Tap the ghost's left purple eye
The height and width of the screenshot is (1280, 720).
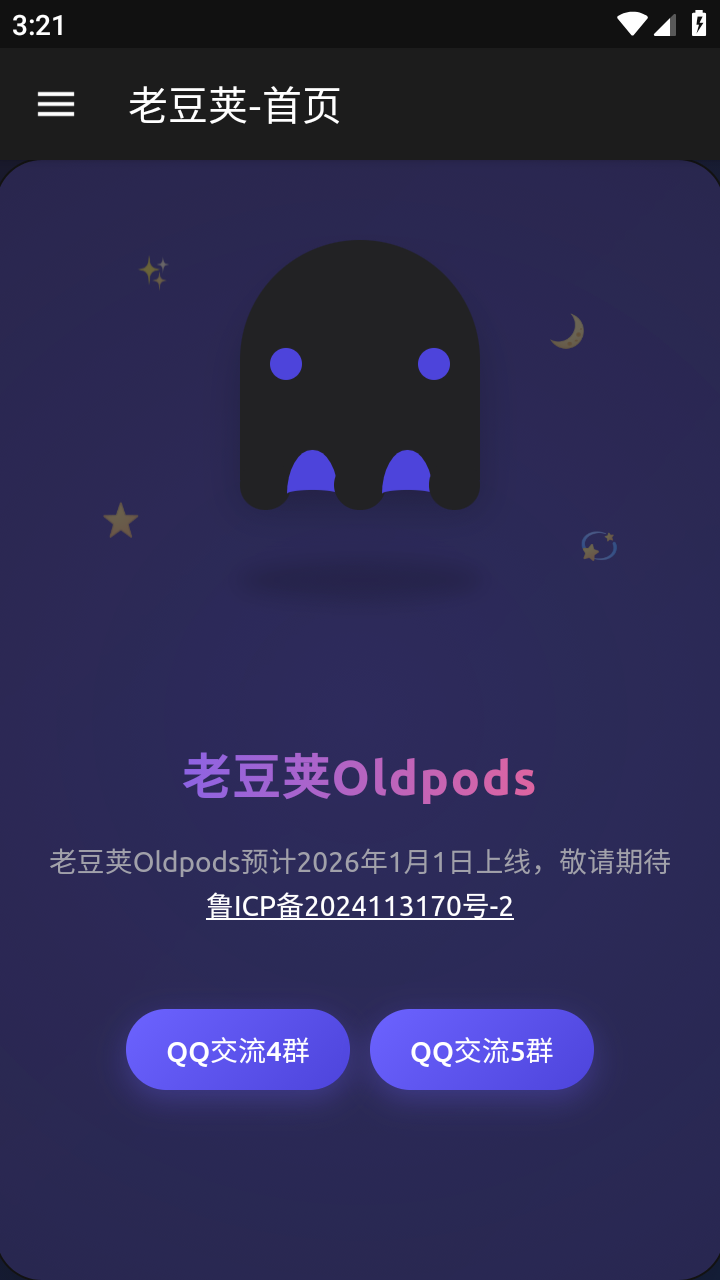(x=287, y=365)
